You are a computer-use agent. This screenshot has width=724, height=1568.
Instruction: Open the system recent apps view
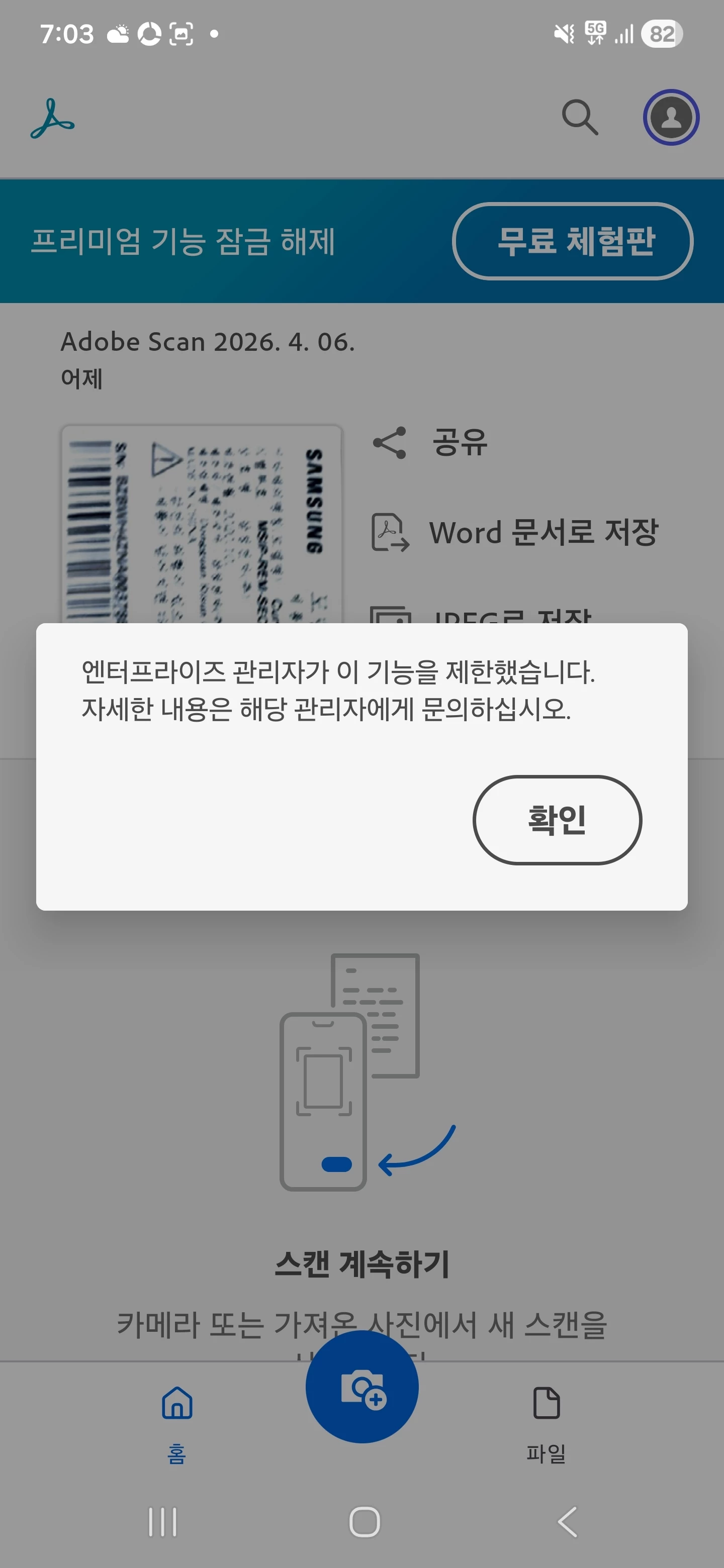pyautogui.click(x=162, y=1522)
